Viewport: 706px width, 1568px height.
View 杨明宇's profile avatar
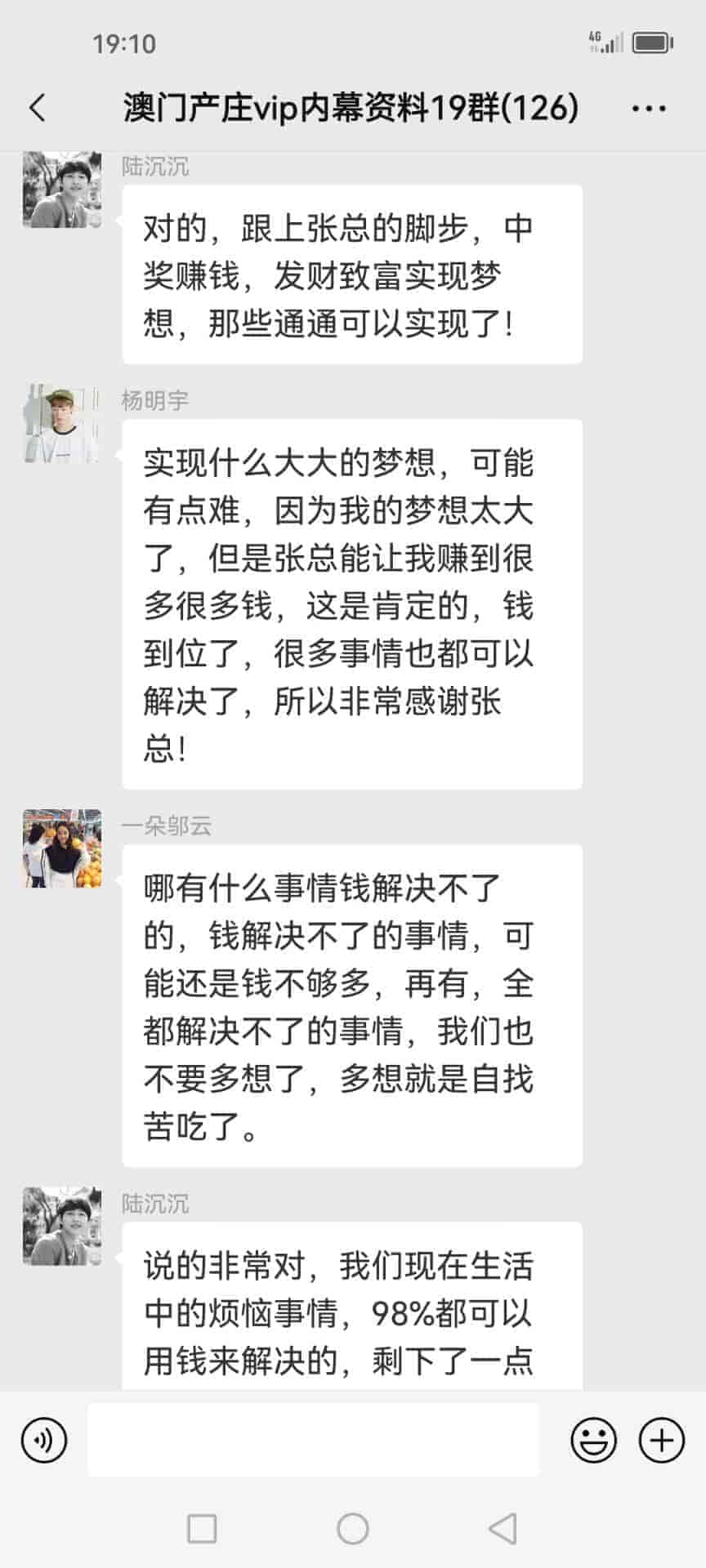tap(62, 424)
